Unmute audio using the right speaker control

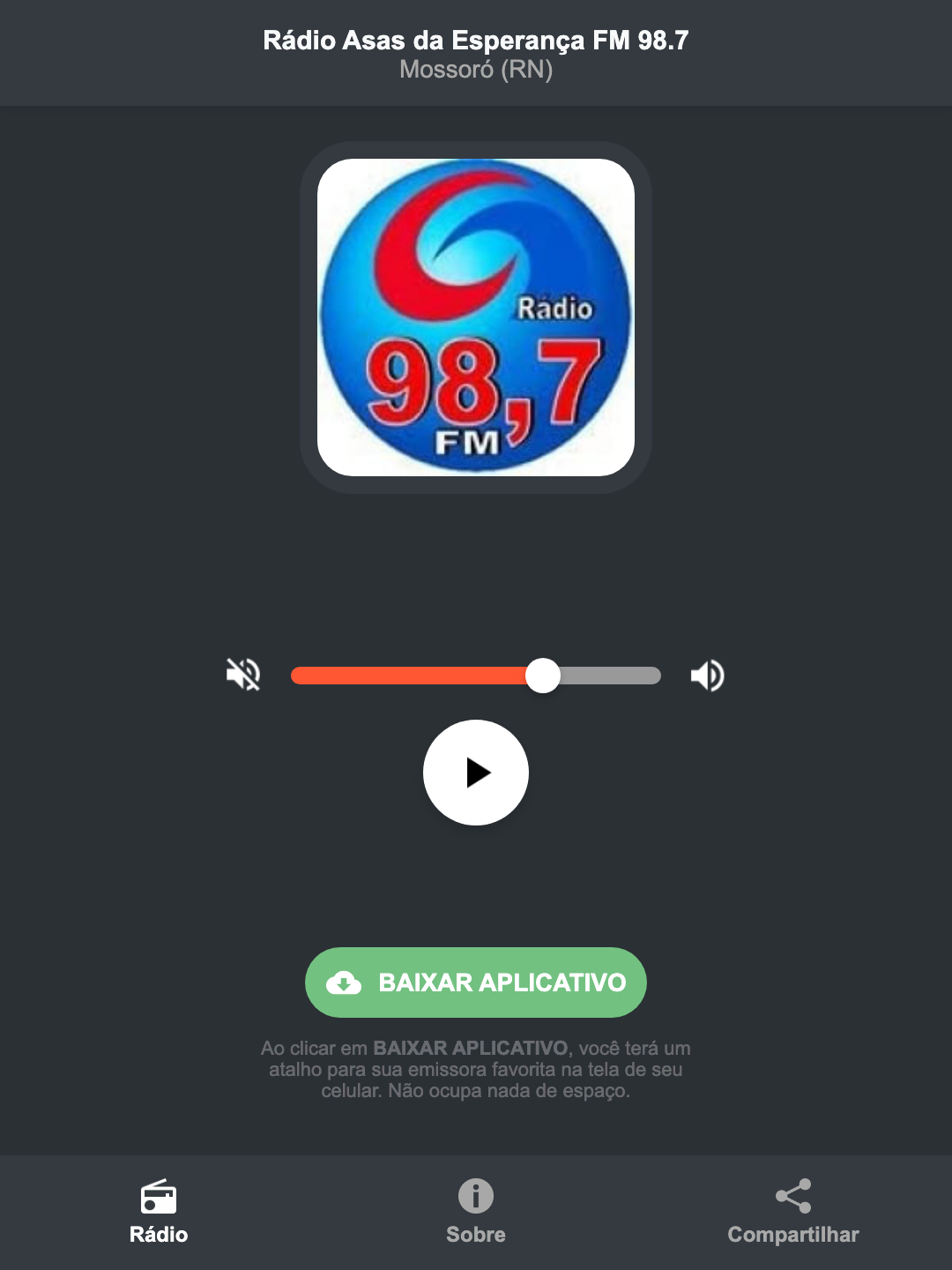[707, 675]
